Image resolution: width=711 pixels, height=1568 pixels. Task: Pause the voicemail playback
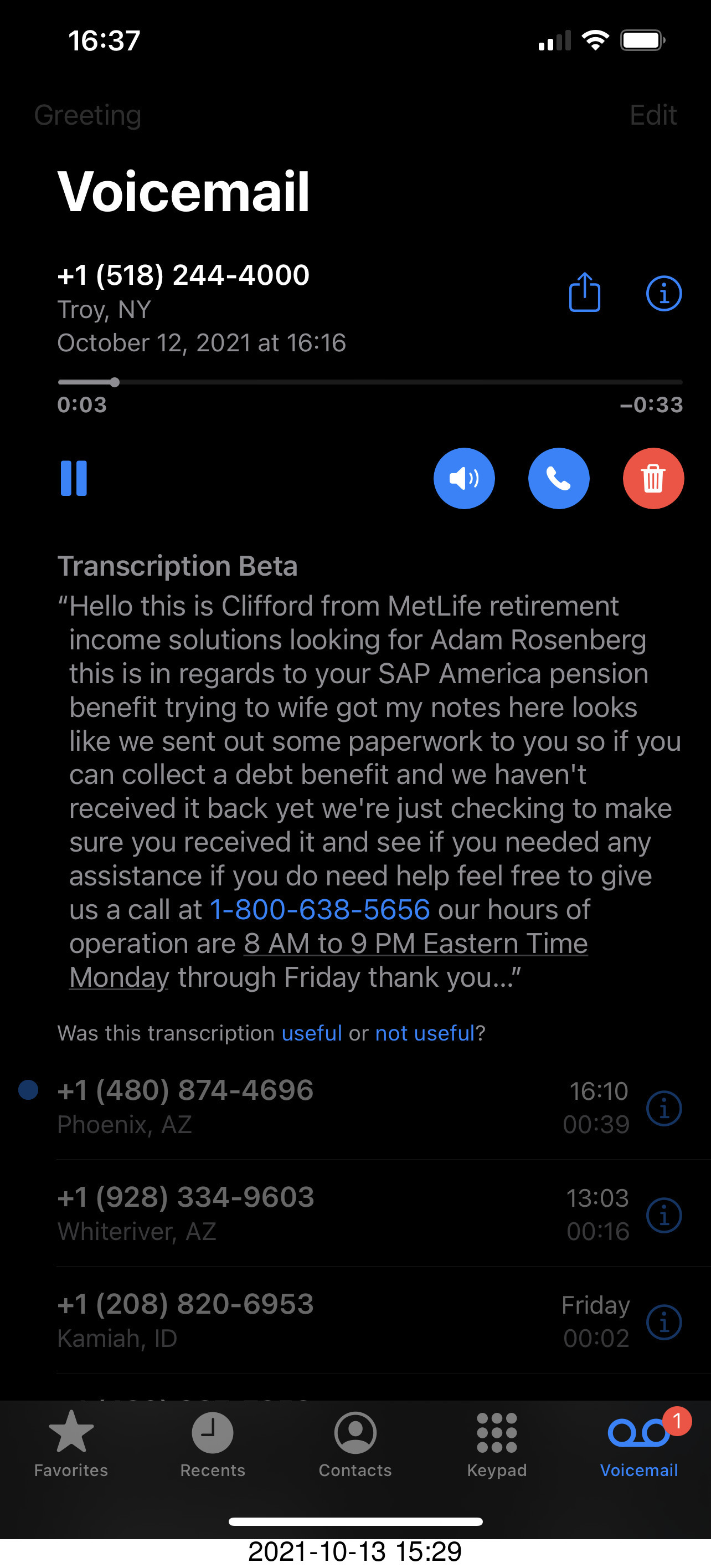pyautogui.click(x=74, y=479)
